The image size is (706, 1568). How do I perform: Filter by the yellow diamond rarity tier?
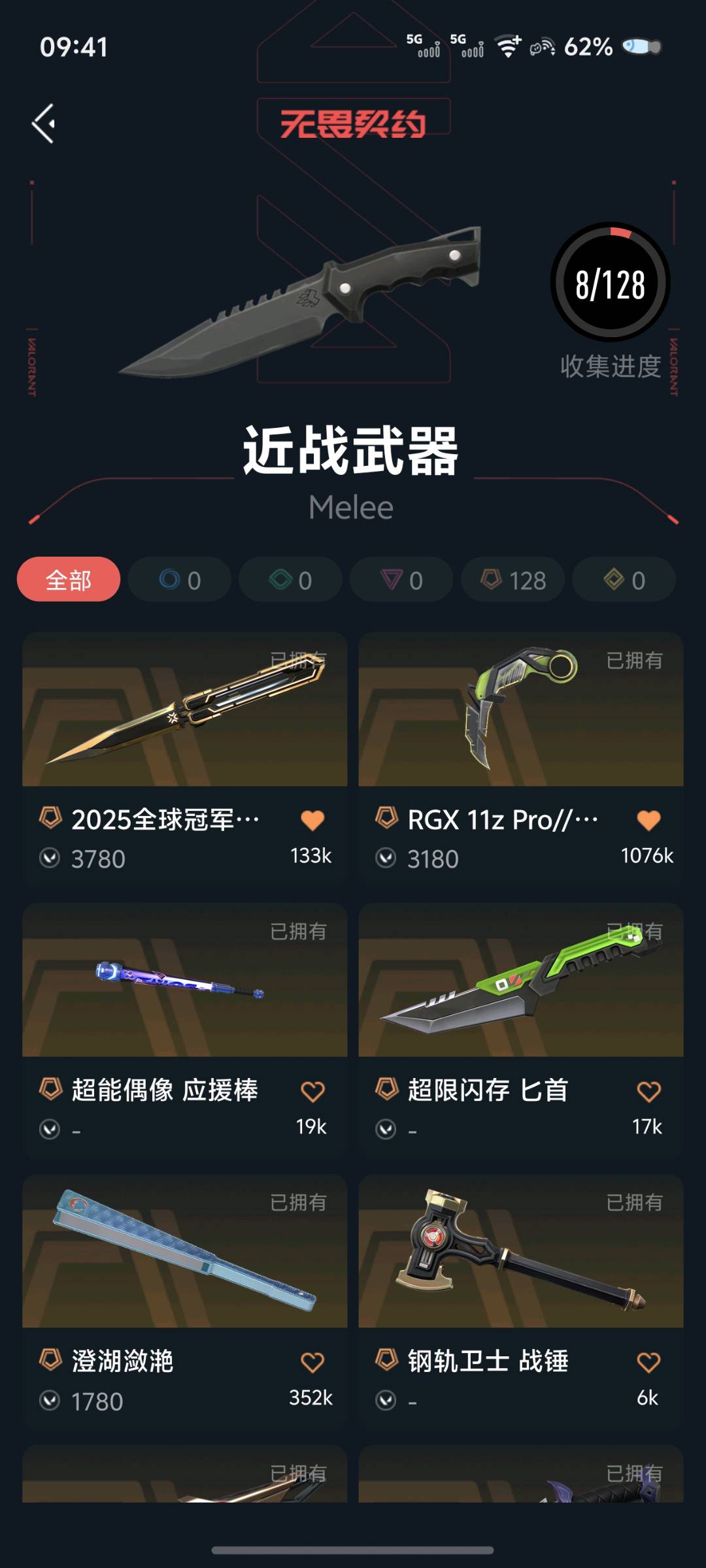[x=624, y=580]
